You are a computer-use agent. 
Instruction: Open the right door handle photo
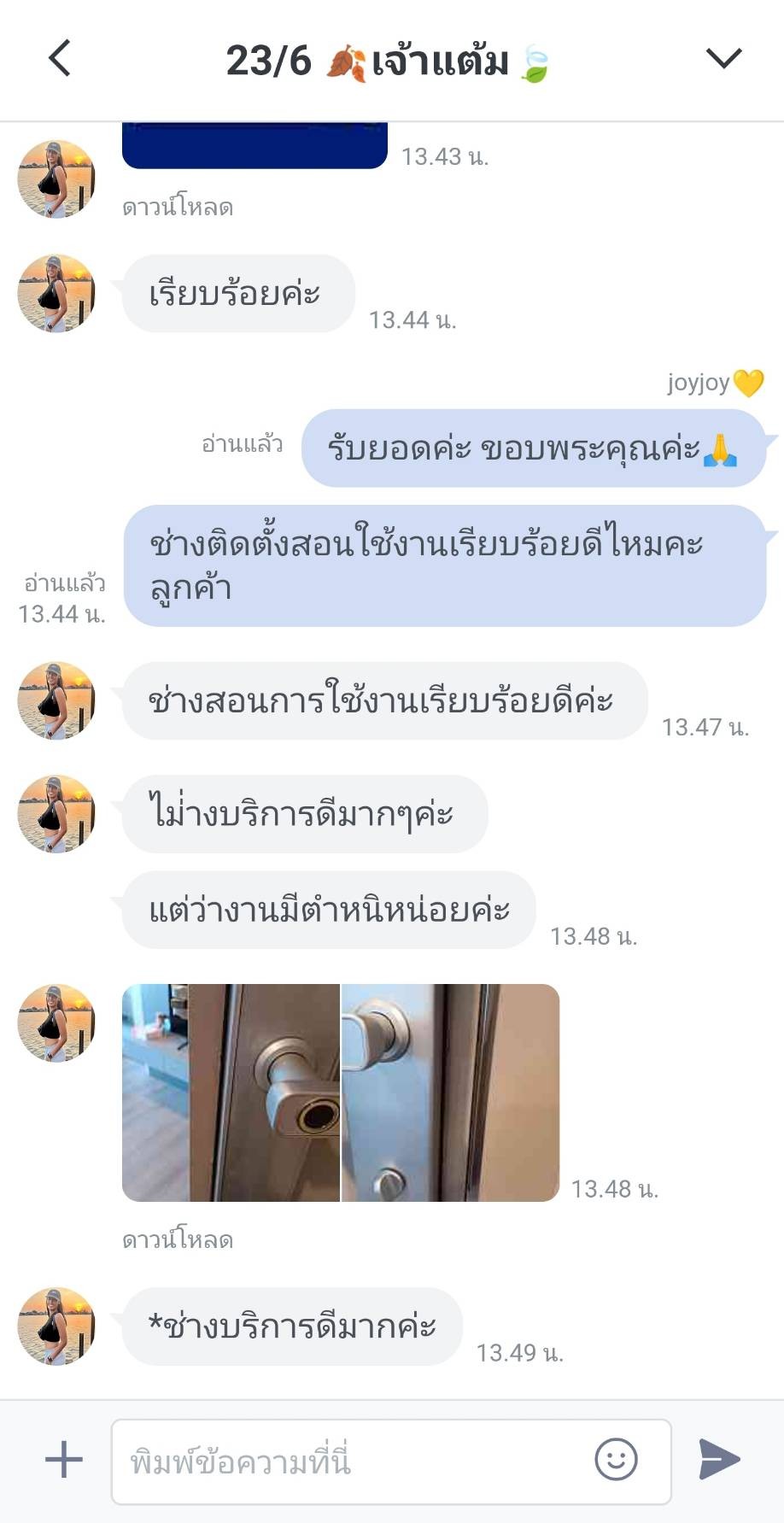(451, 1092)
